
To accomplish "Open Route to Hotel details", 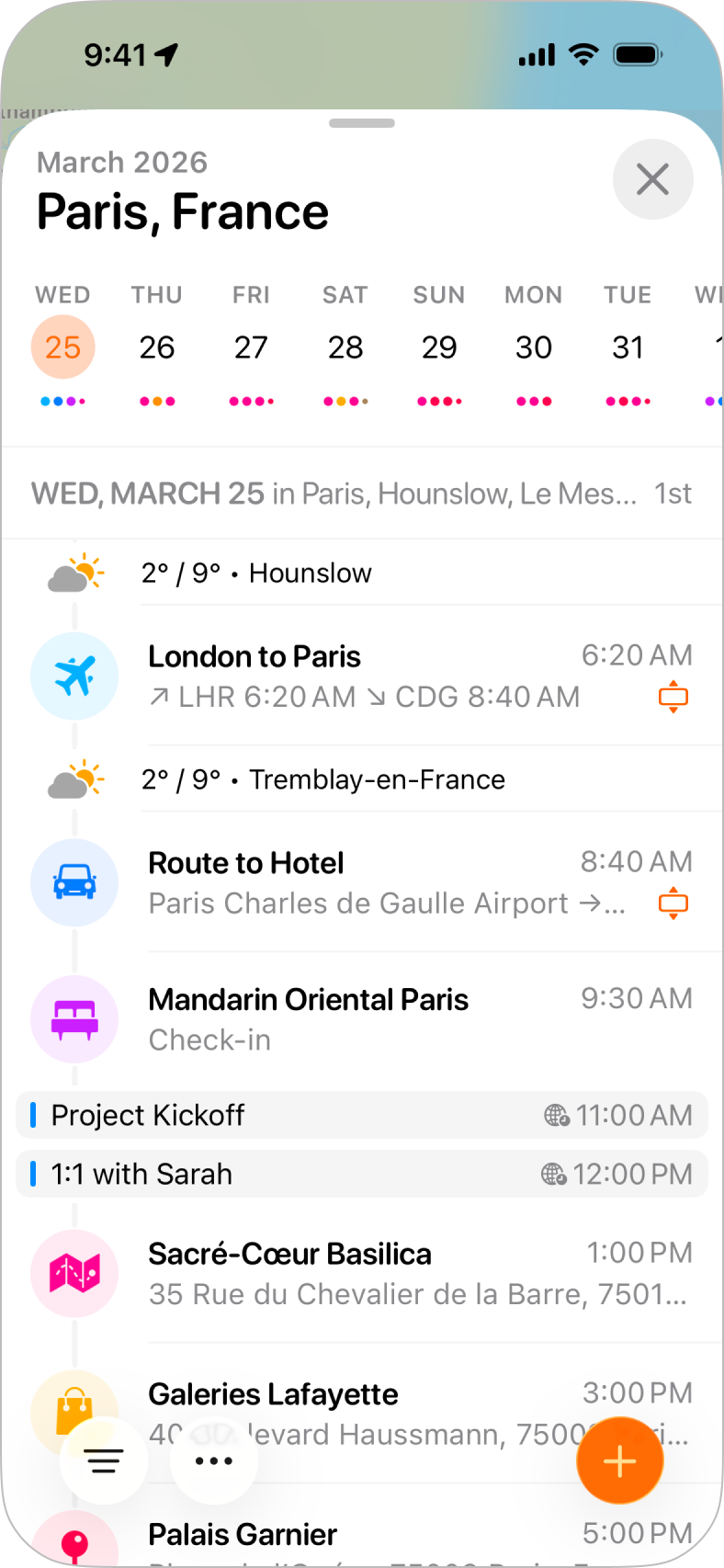I will click(x=368, y=882).
